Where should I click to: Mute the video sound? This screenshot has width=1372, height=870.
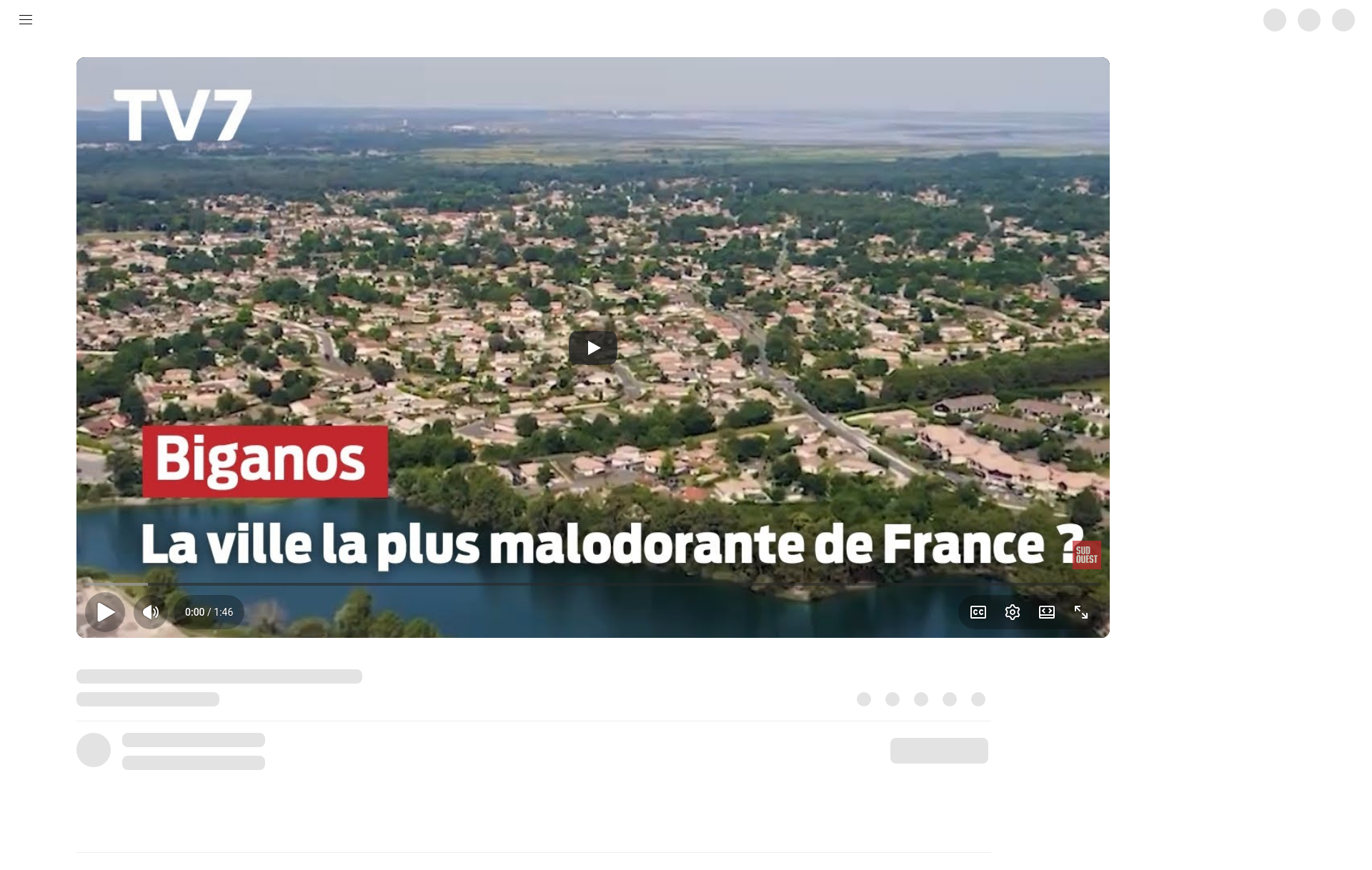151,612
